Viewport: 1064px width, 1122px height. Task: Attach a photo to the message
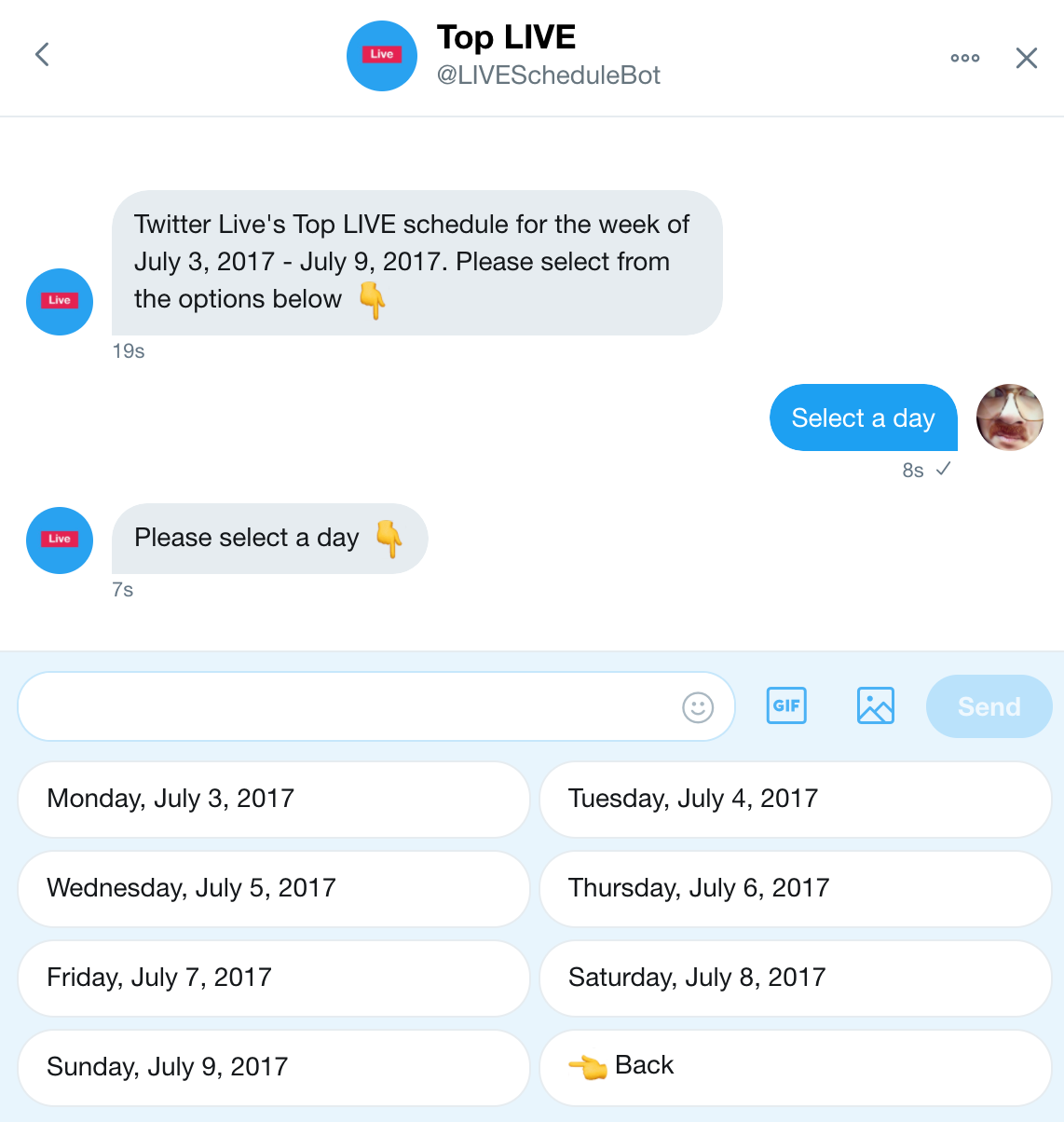(x=875, y=705)
